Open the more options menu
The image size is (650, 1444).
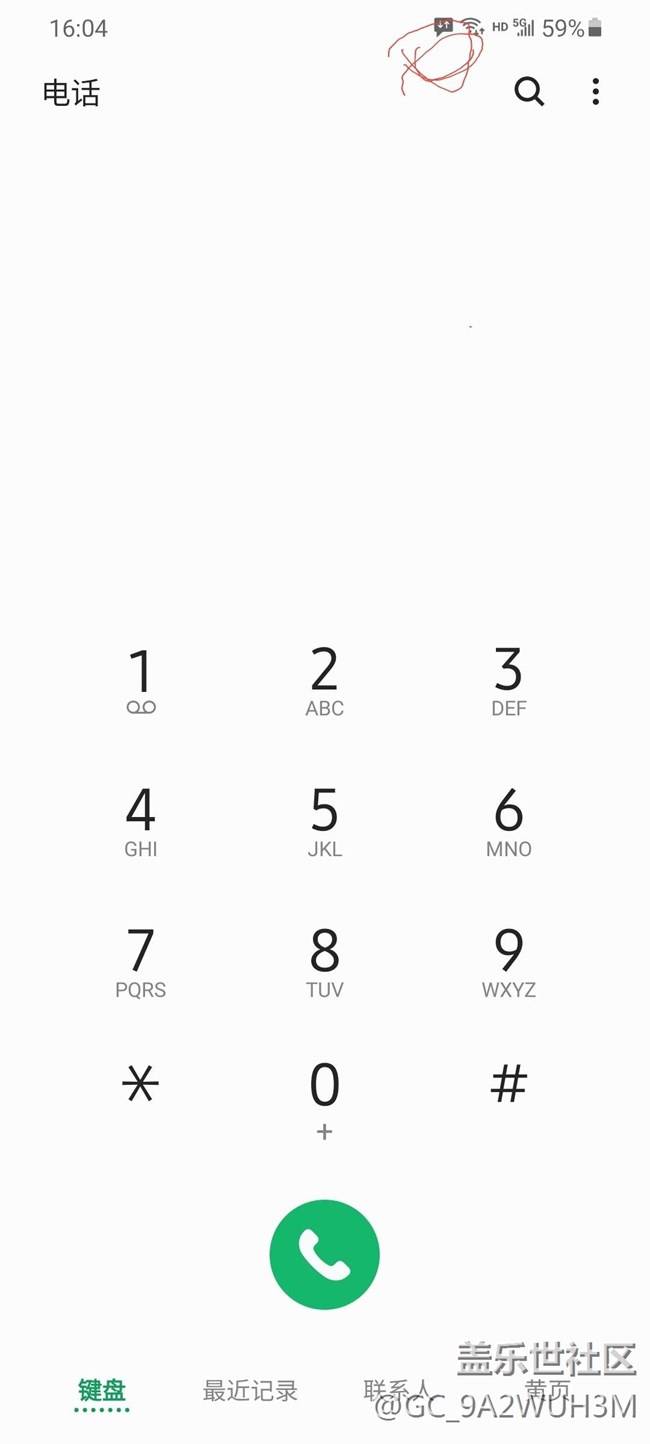(x=595, y=92)
